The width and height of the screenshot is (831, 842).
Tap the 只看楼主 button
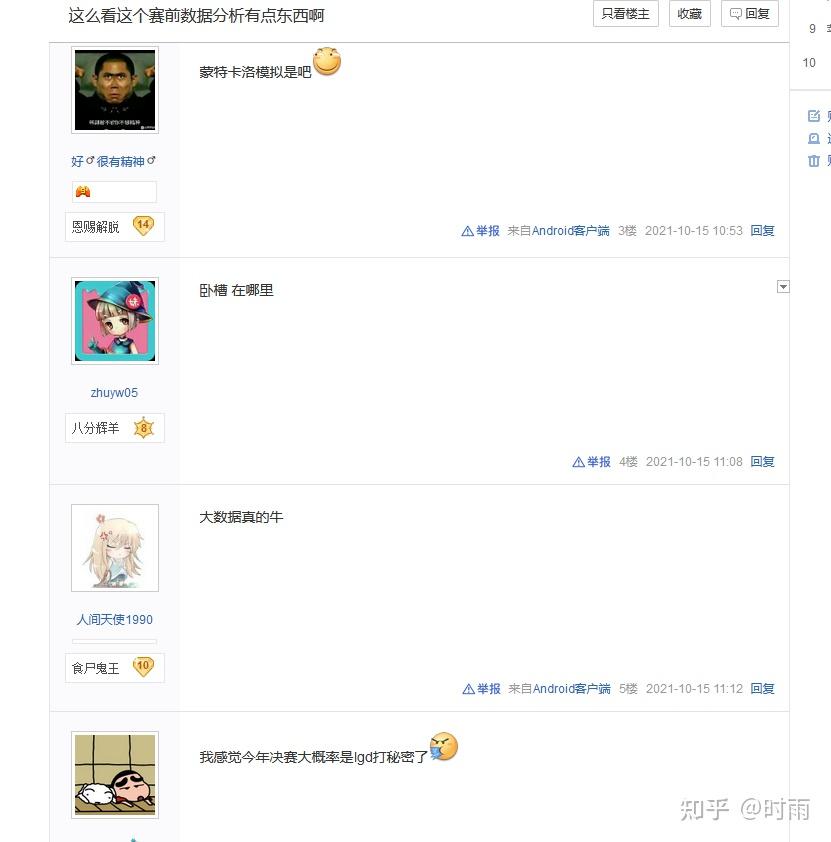[625, 14]
